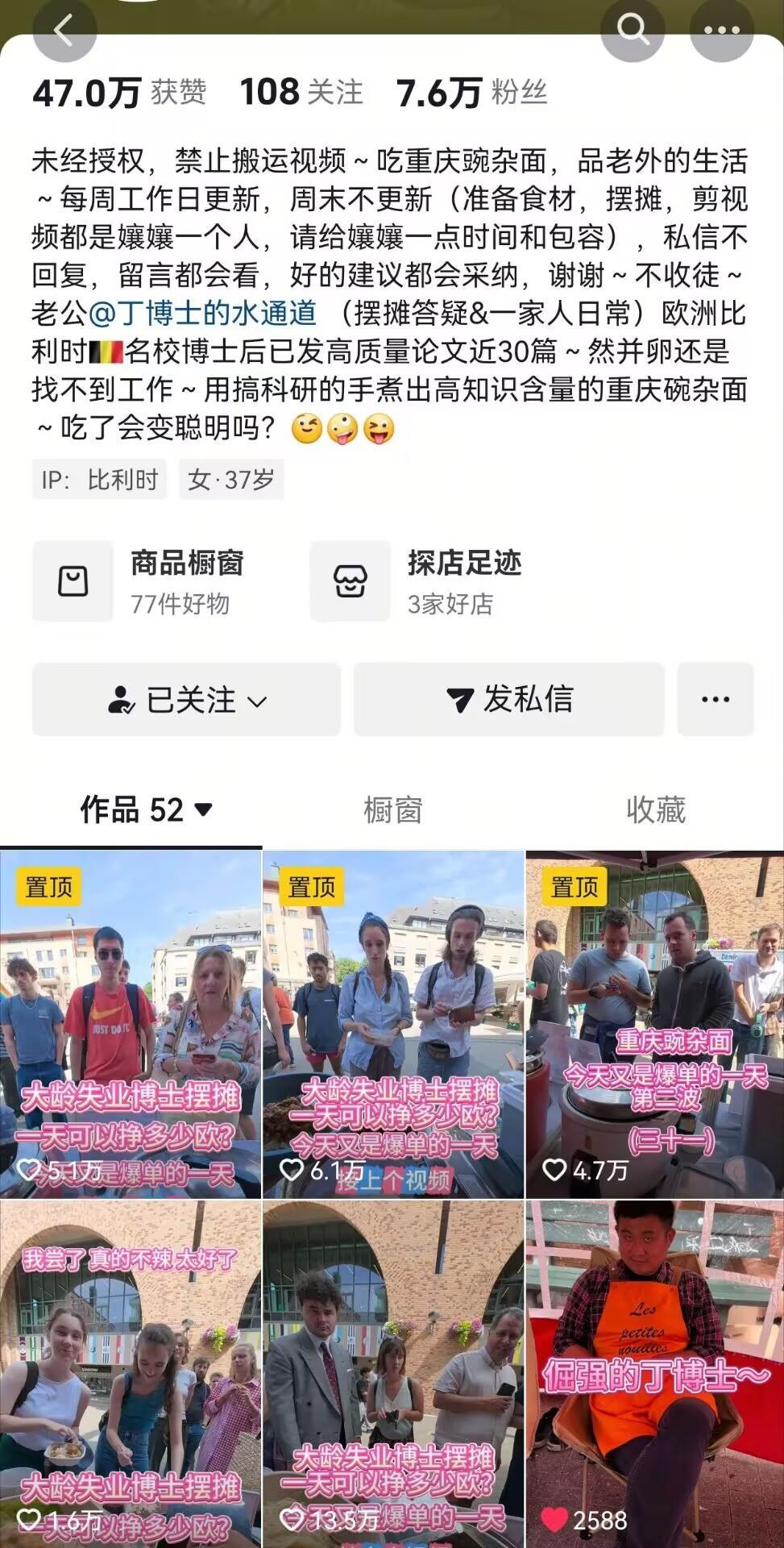Open search at the top of the profile

coord(633,31)
